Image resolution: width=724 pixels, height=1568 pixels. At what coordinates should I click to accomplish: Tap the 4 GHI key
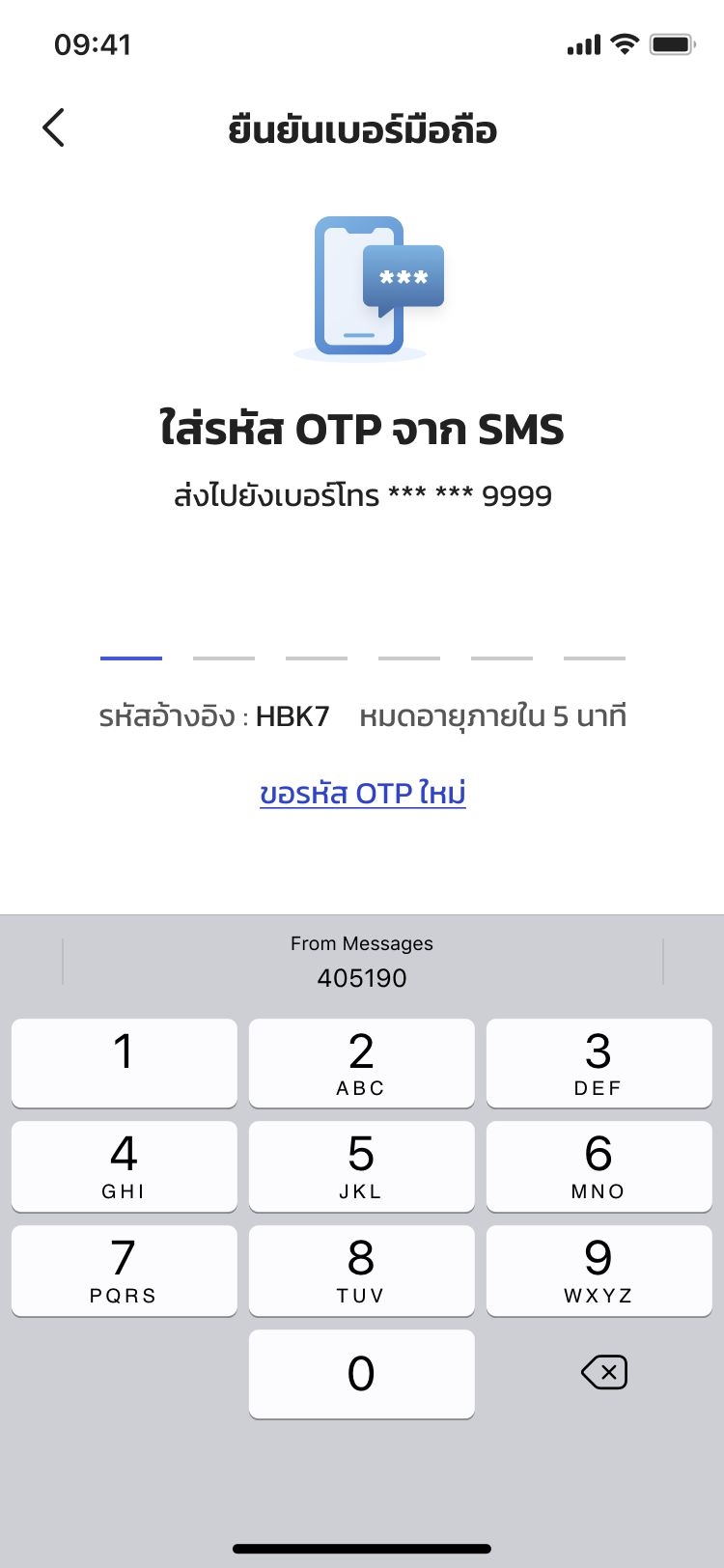point(125,1166)
